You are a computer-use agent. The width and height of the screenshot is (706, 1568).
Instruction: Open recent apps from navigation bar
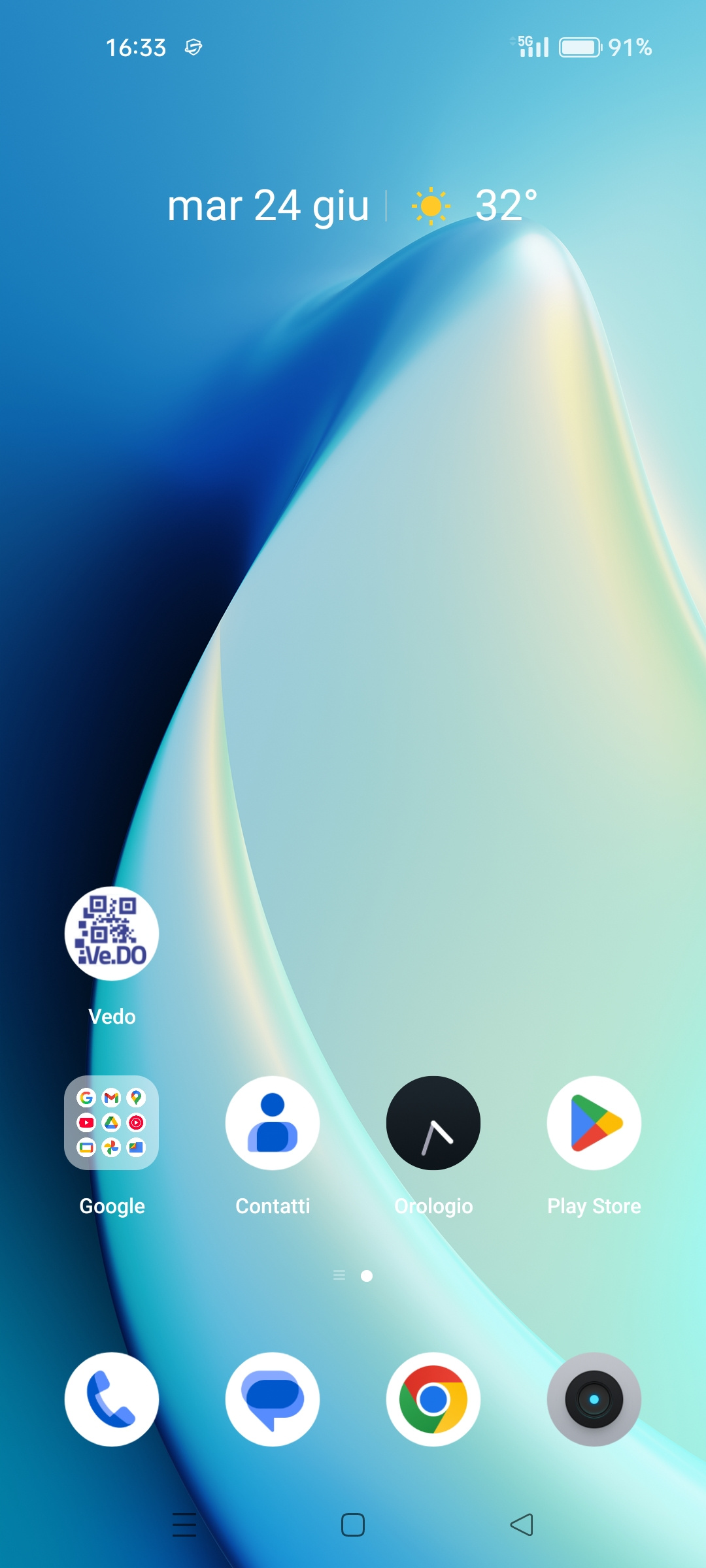pos(184,1525)
